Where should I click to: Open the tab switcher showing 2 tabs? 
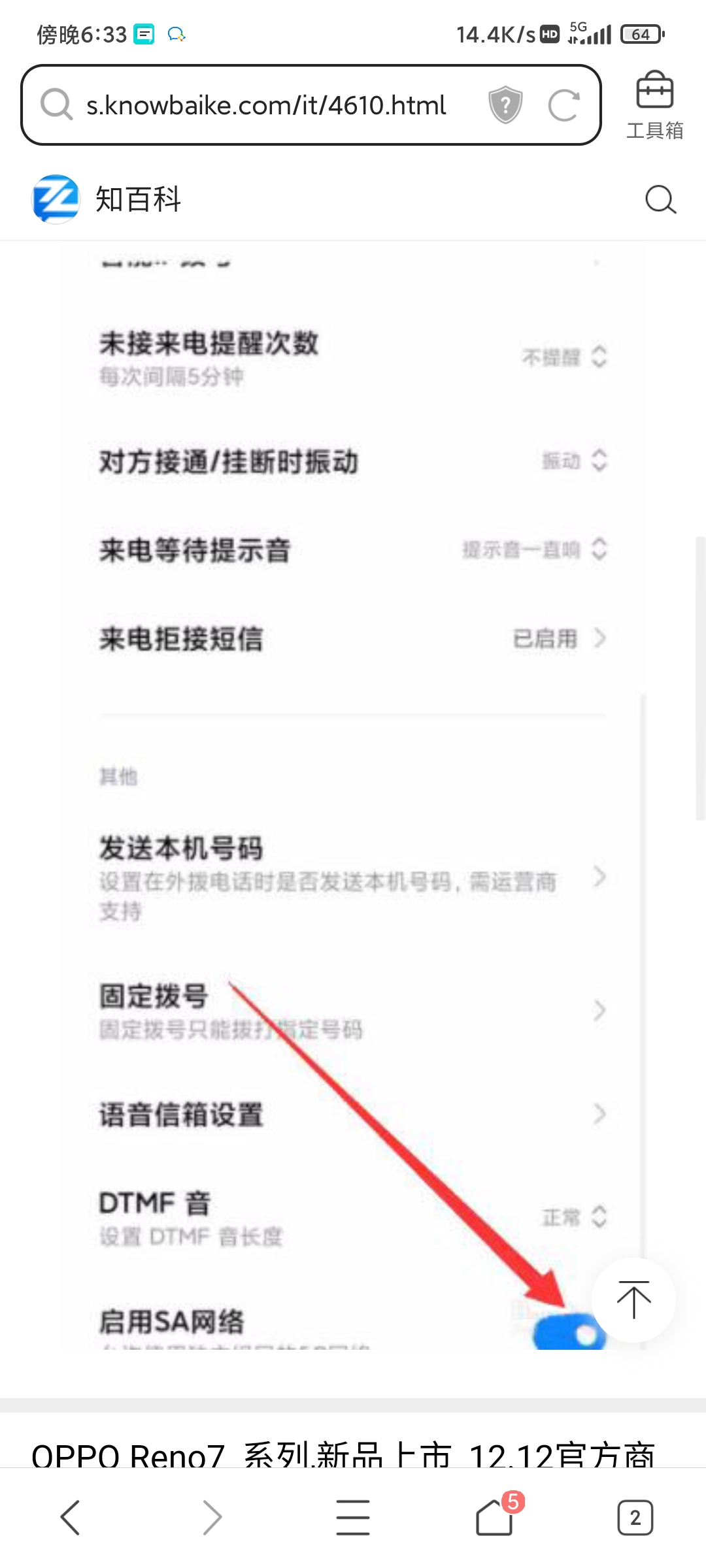tap(635, 1517)
